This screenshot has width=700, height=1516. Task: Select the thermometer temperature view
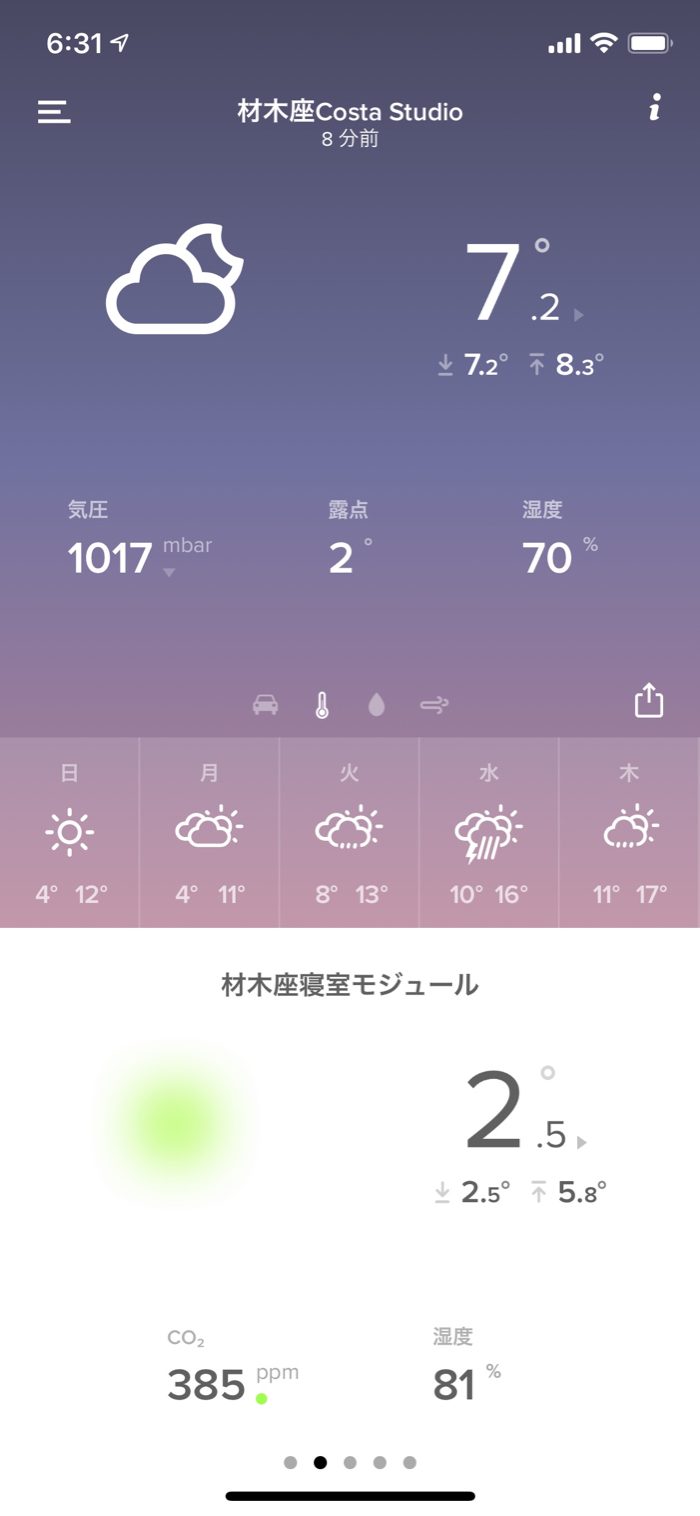[x=321, y=705]
